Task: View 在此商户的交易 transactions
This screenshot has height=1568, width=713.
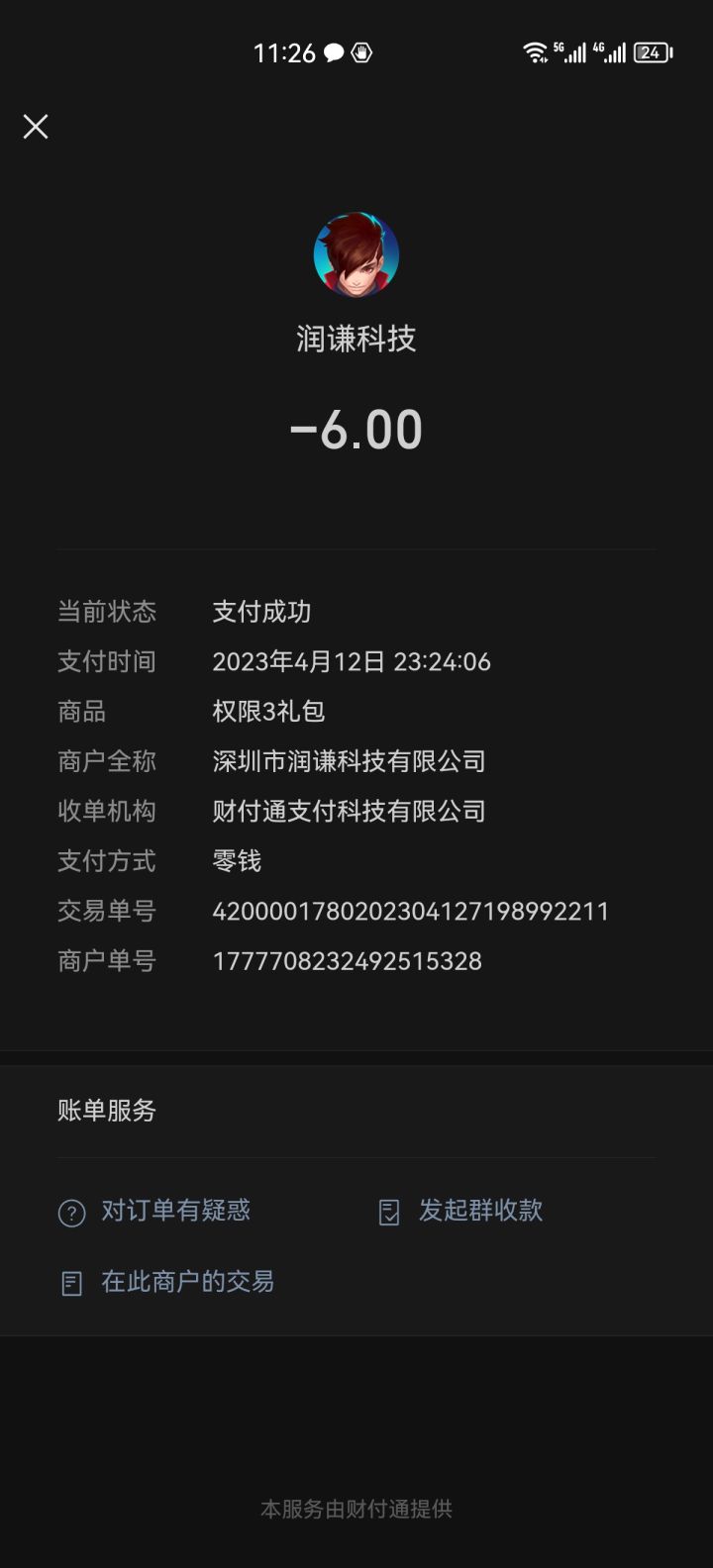Action: (166, 1282)
